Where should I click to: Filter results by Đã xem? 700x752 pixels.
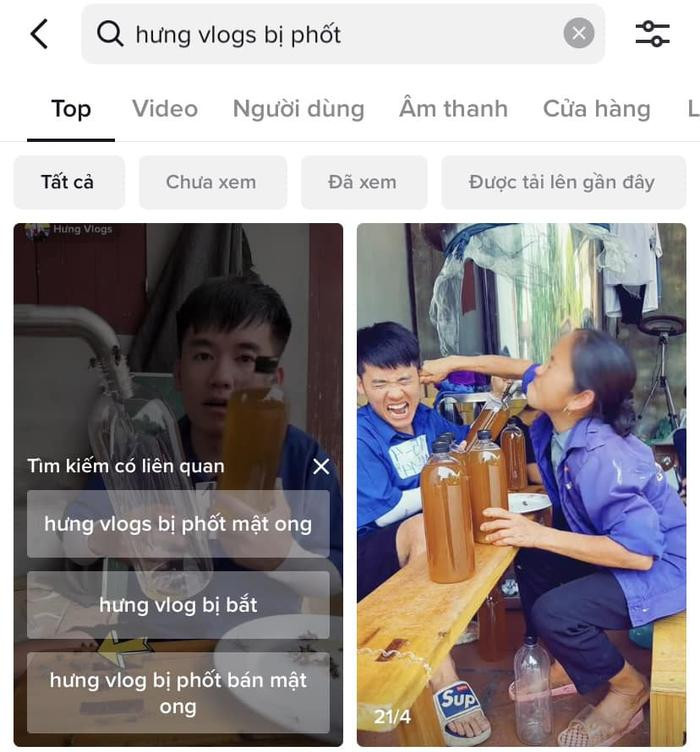tap(363, 182)
